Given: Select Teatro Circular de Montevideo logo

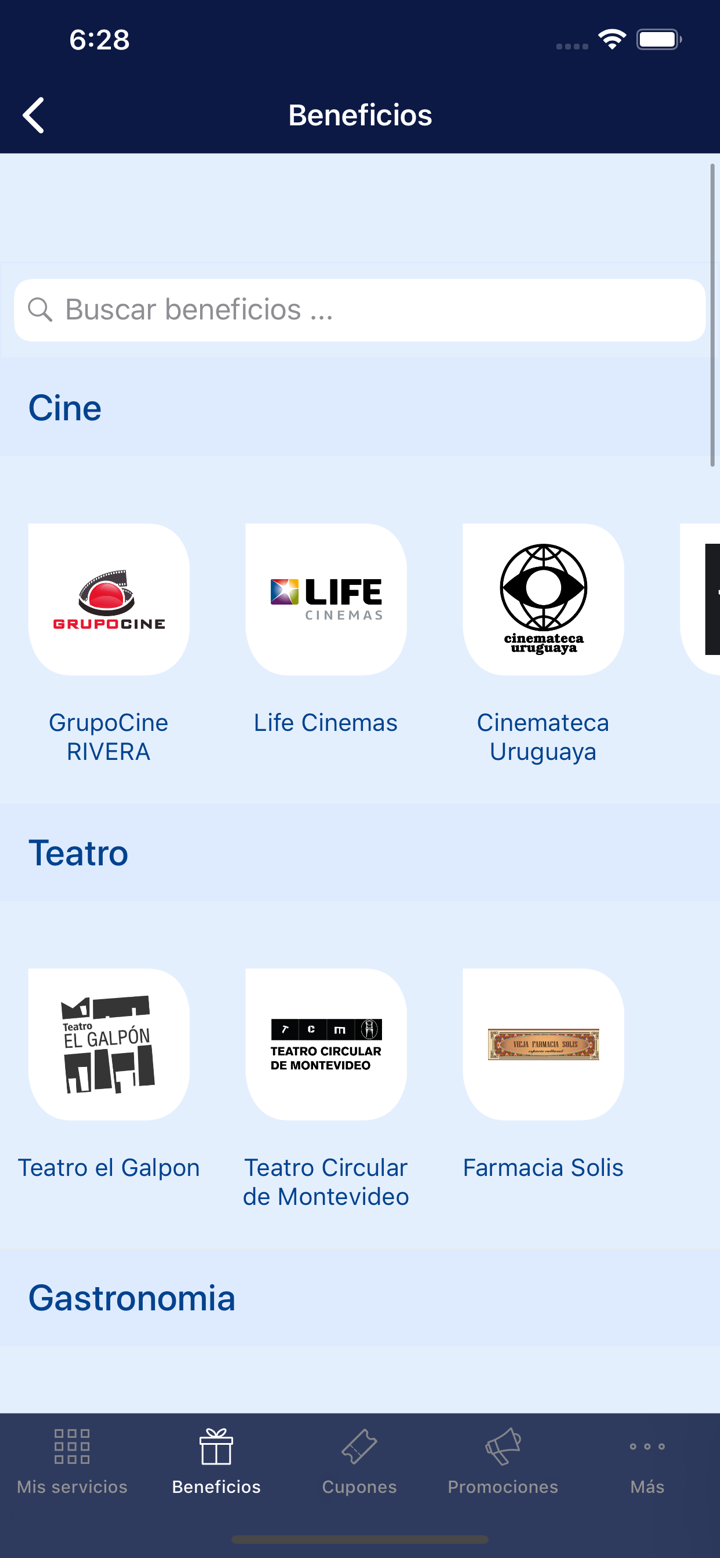Looking at the screenshot, I should (x=325, y=1043).
